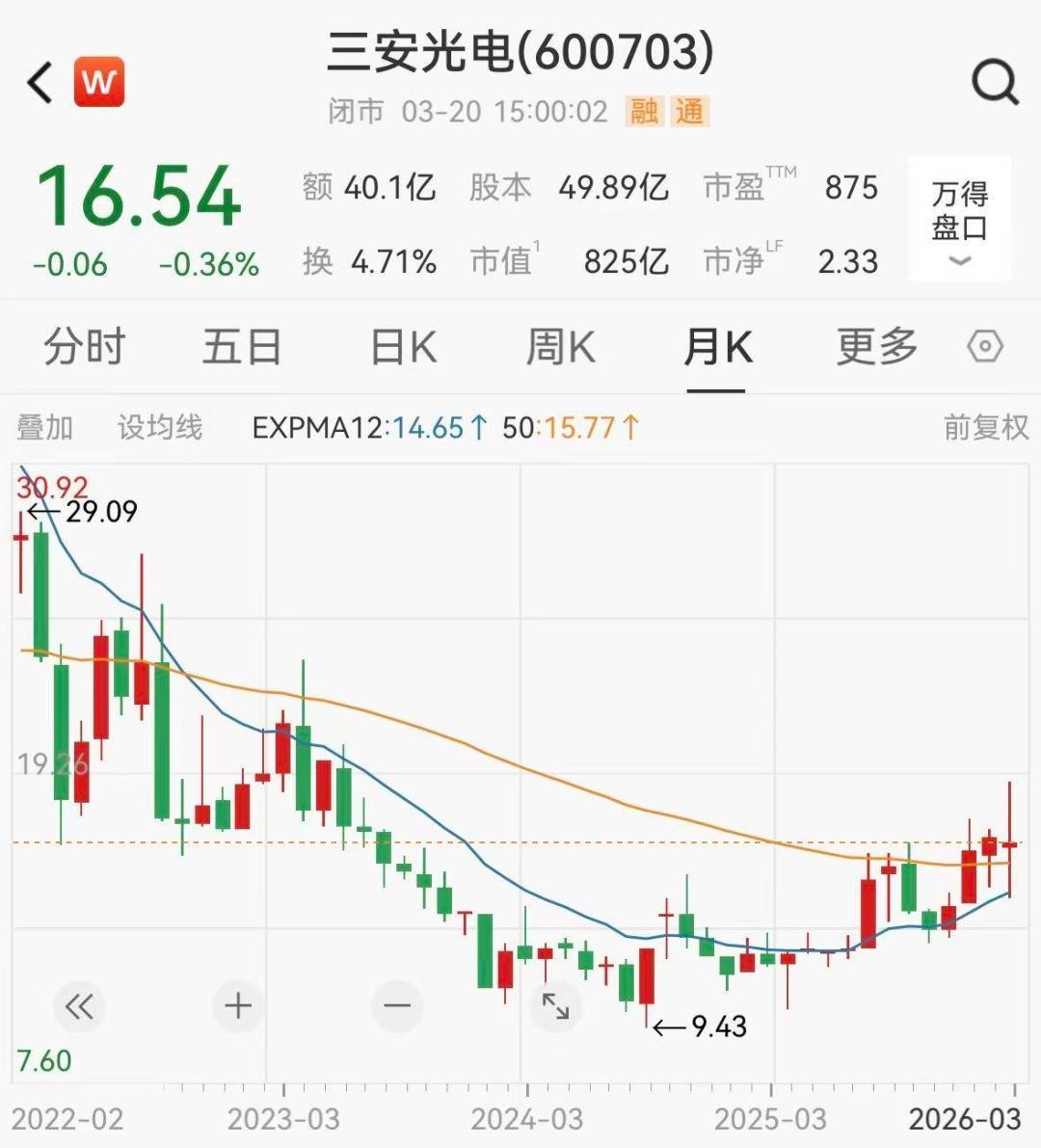This screenshot has width=1041, height=1148.
Task: Tap the 融 margin trading tag
Action: [645, 112]
